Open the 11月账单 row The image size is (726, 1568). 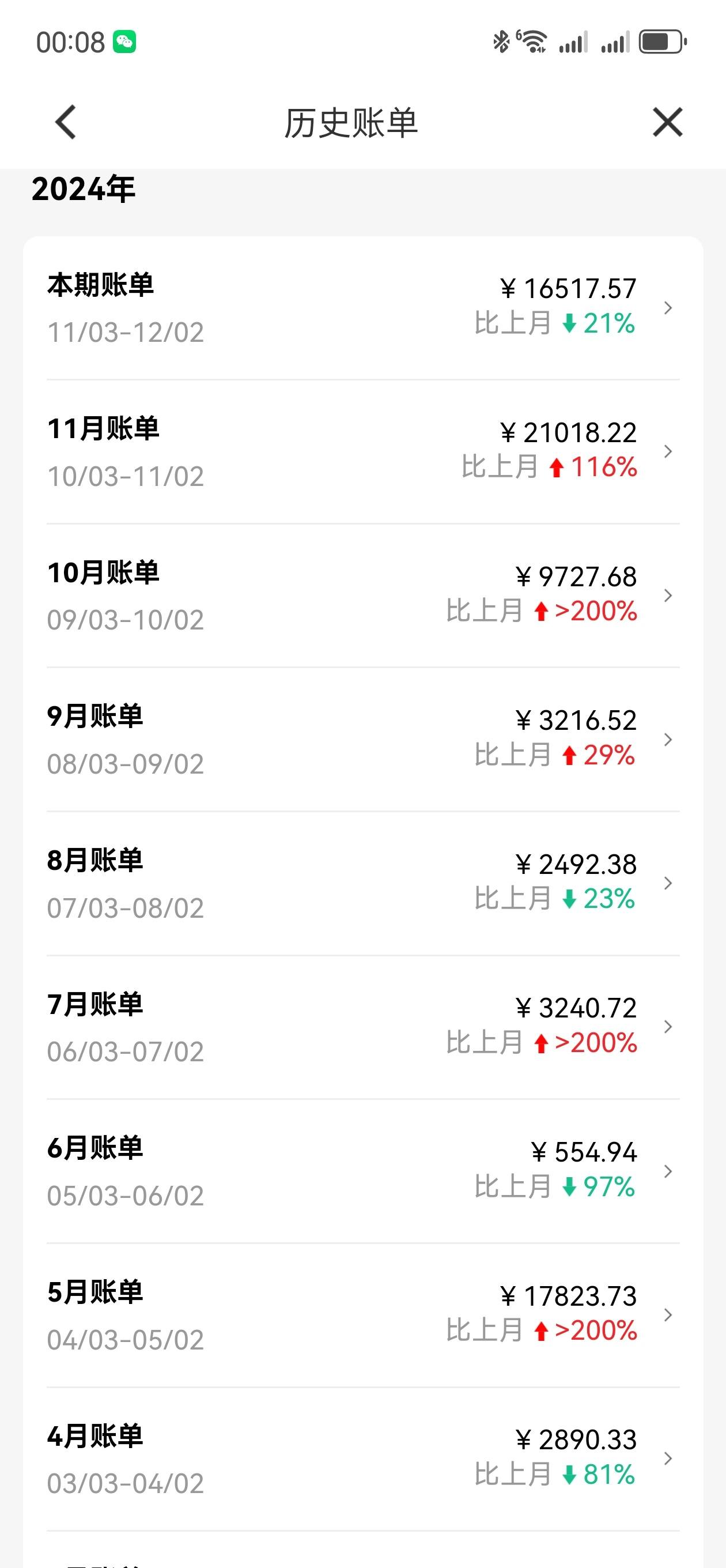coord(364,451)
